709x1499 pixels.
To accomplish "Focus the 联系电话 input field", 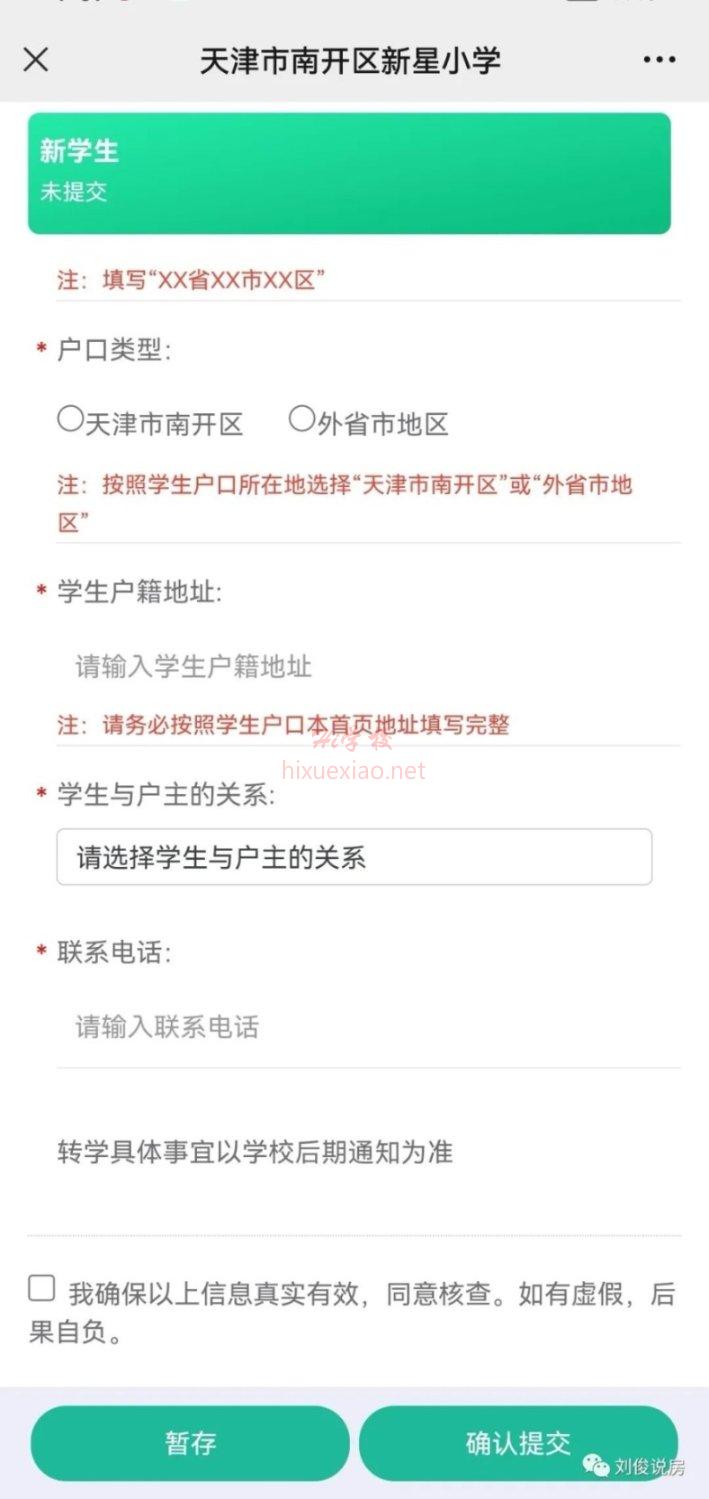I will pos(368,1027).
